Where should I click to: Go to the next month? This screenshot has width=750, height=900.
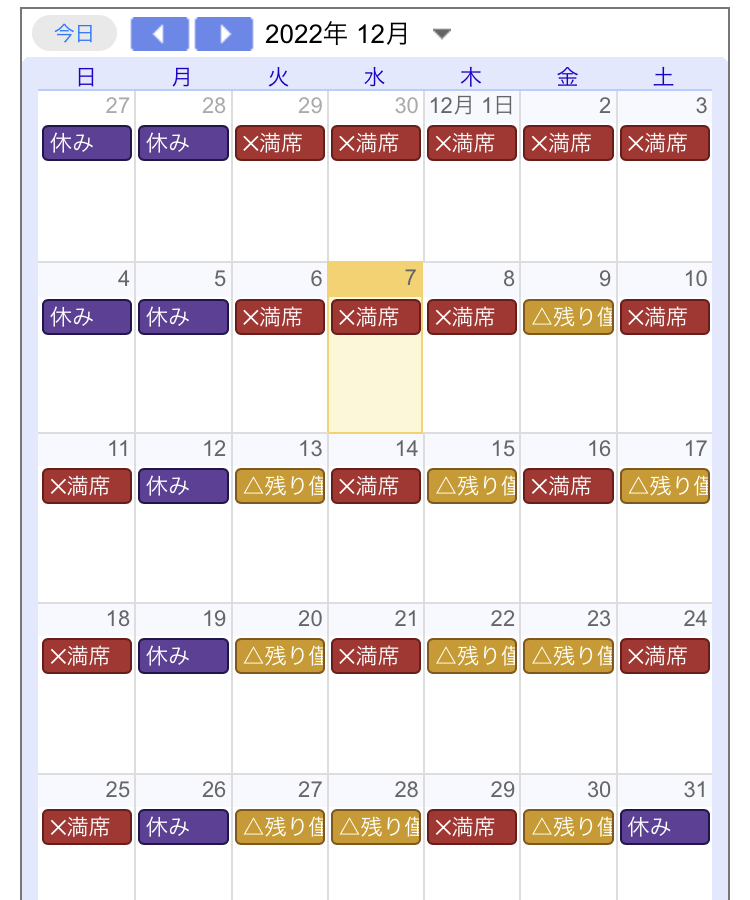223,33
